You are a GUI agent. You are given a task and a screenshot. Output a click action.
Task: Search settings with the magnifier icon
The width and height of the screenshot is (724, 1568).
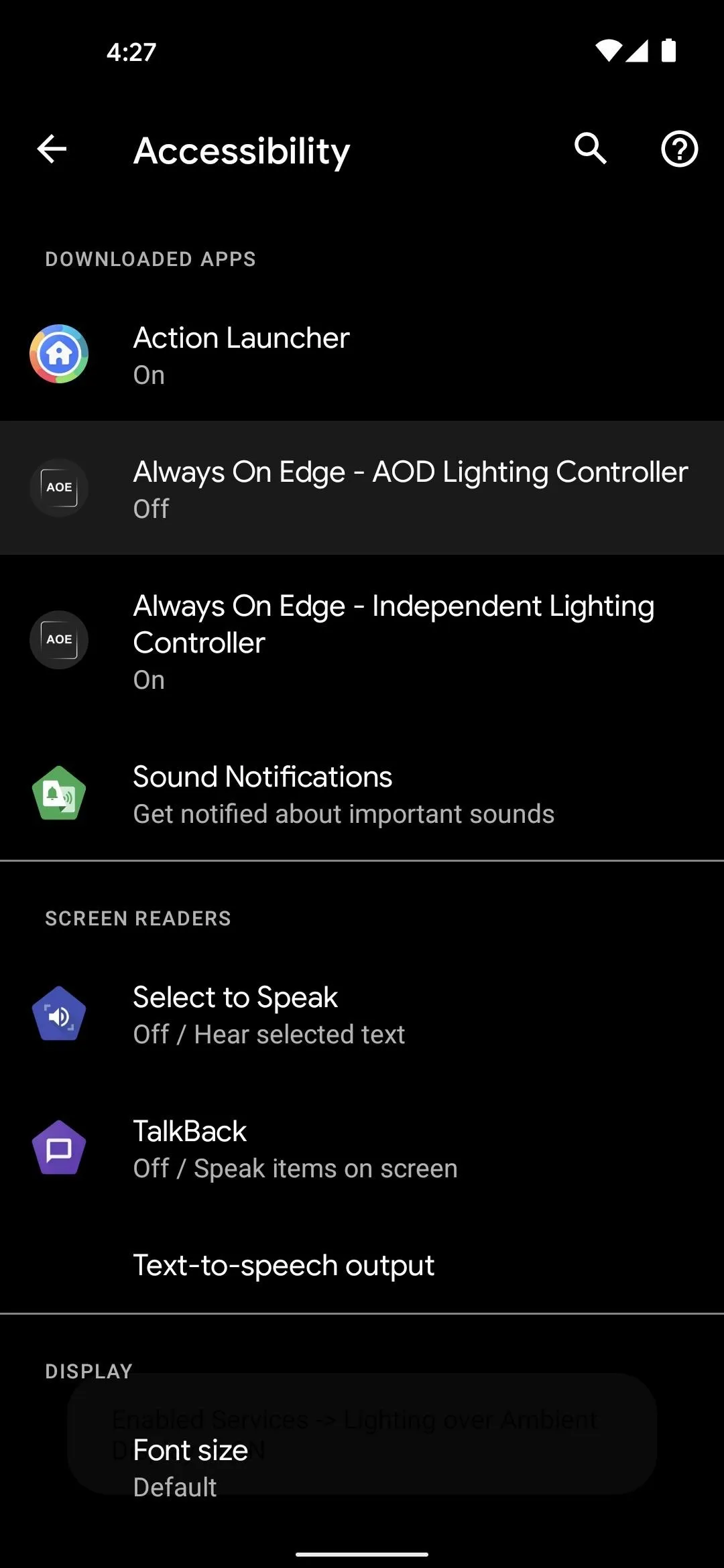[x=591, y=149]
